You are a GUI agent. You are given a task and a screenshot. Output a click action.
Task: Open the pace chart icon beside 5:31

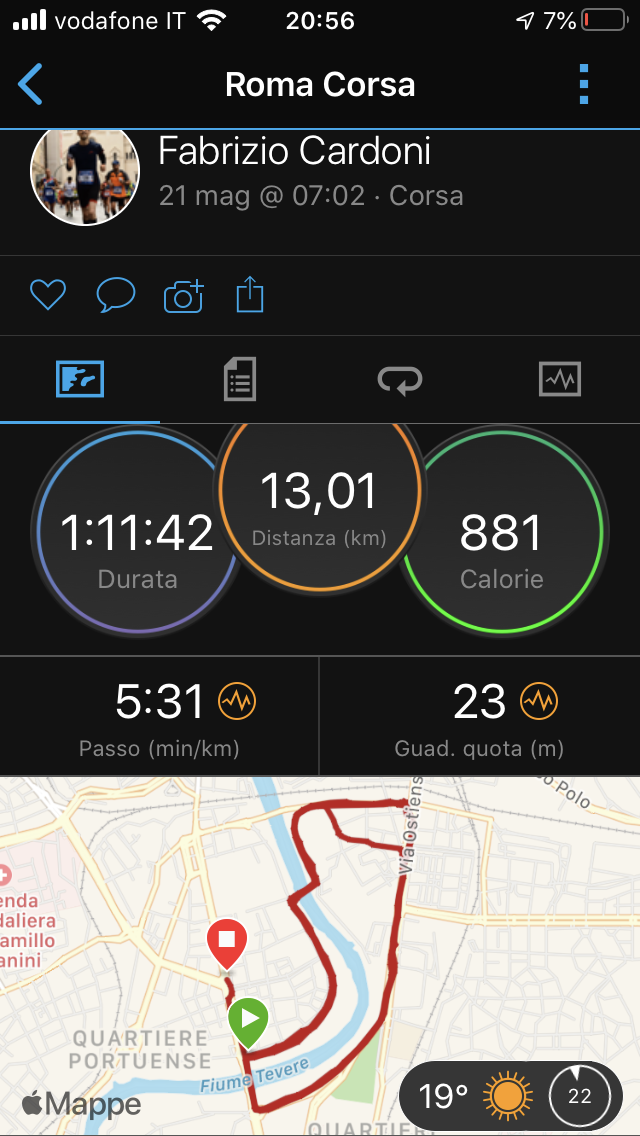(237, 701)
